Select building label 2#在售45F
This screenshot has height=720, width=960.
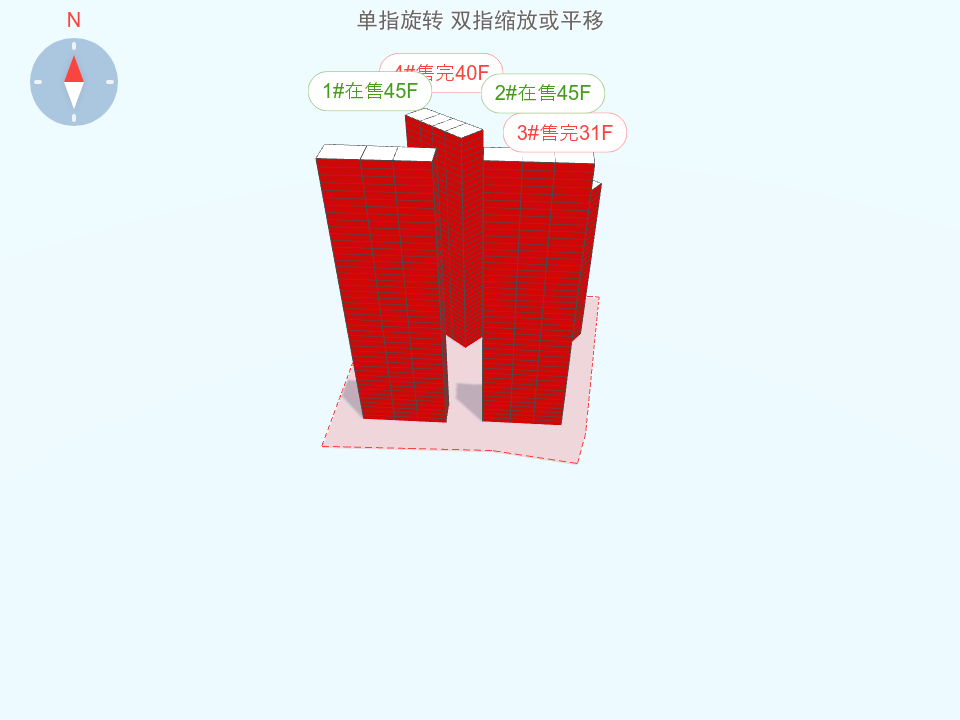click(x=543, y=93)
